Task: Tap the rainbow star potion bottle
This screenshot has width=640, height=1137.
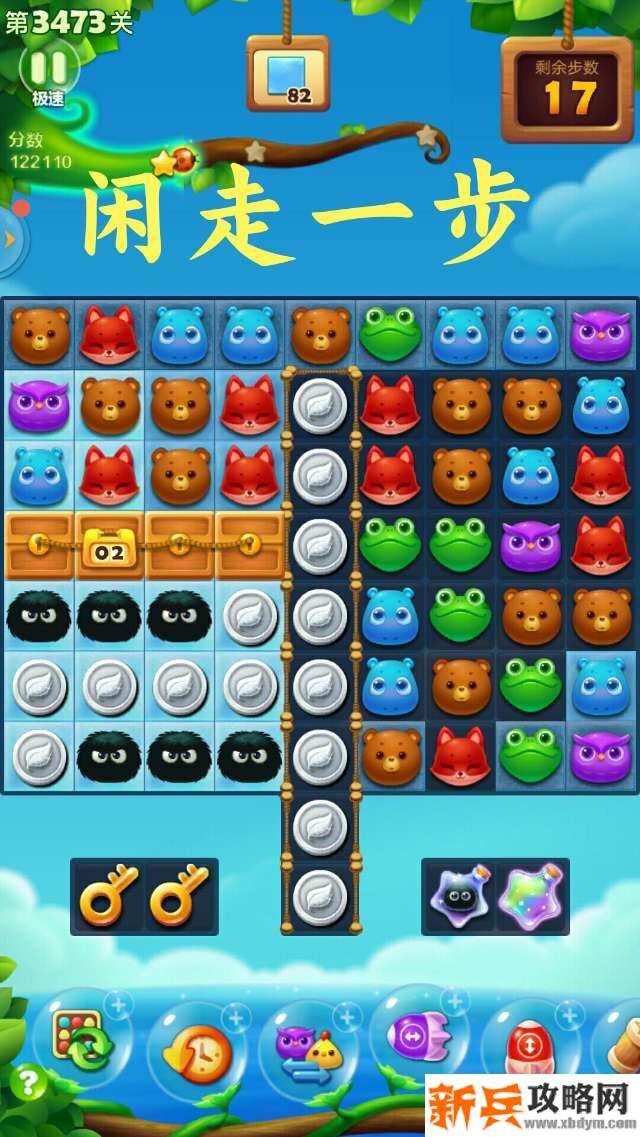Action: coord(531,895)
